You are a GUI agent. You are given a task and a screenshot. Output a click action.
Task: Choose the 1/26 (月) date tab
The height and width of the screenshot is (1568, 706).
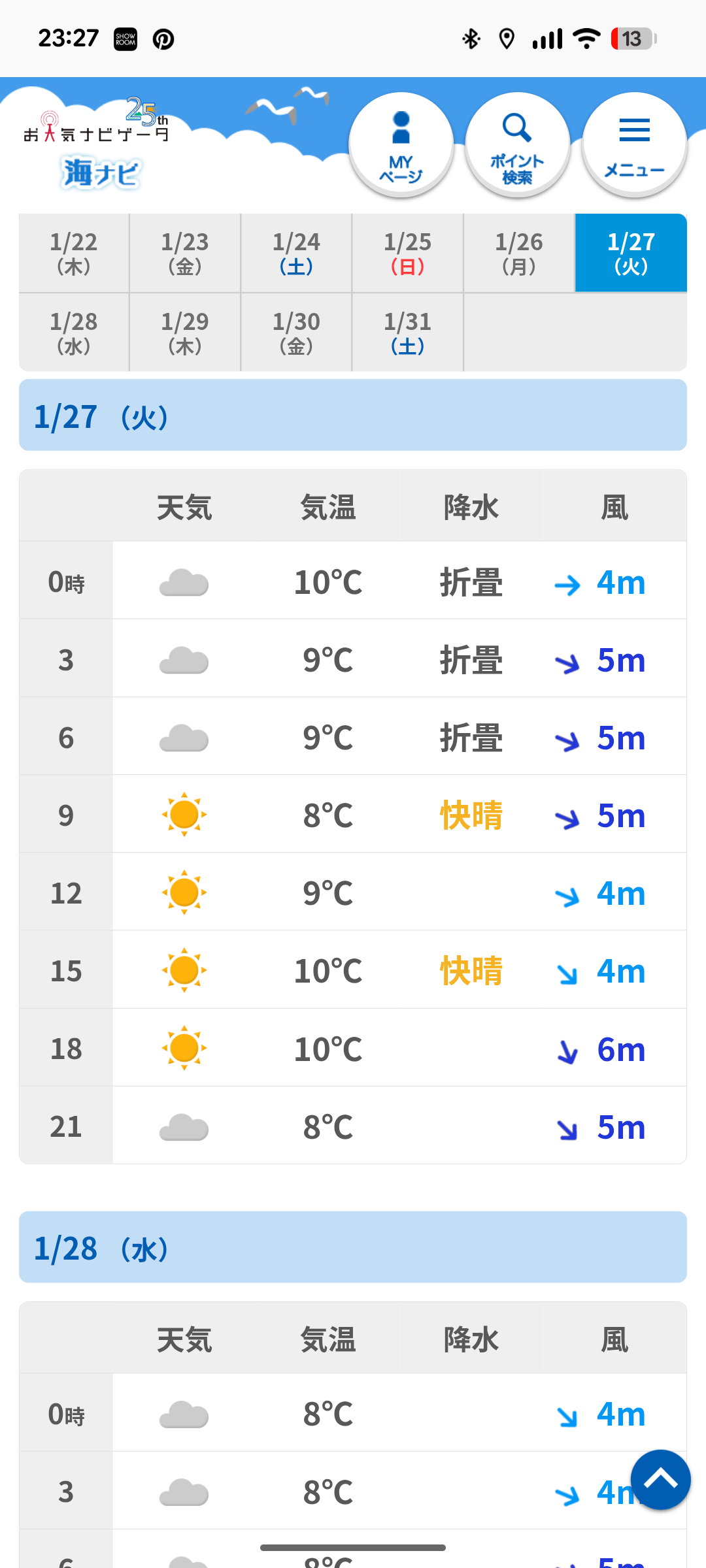coord(519,253)
